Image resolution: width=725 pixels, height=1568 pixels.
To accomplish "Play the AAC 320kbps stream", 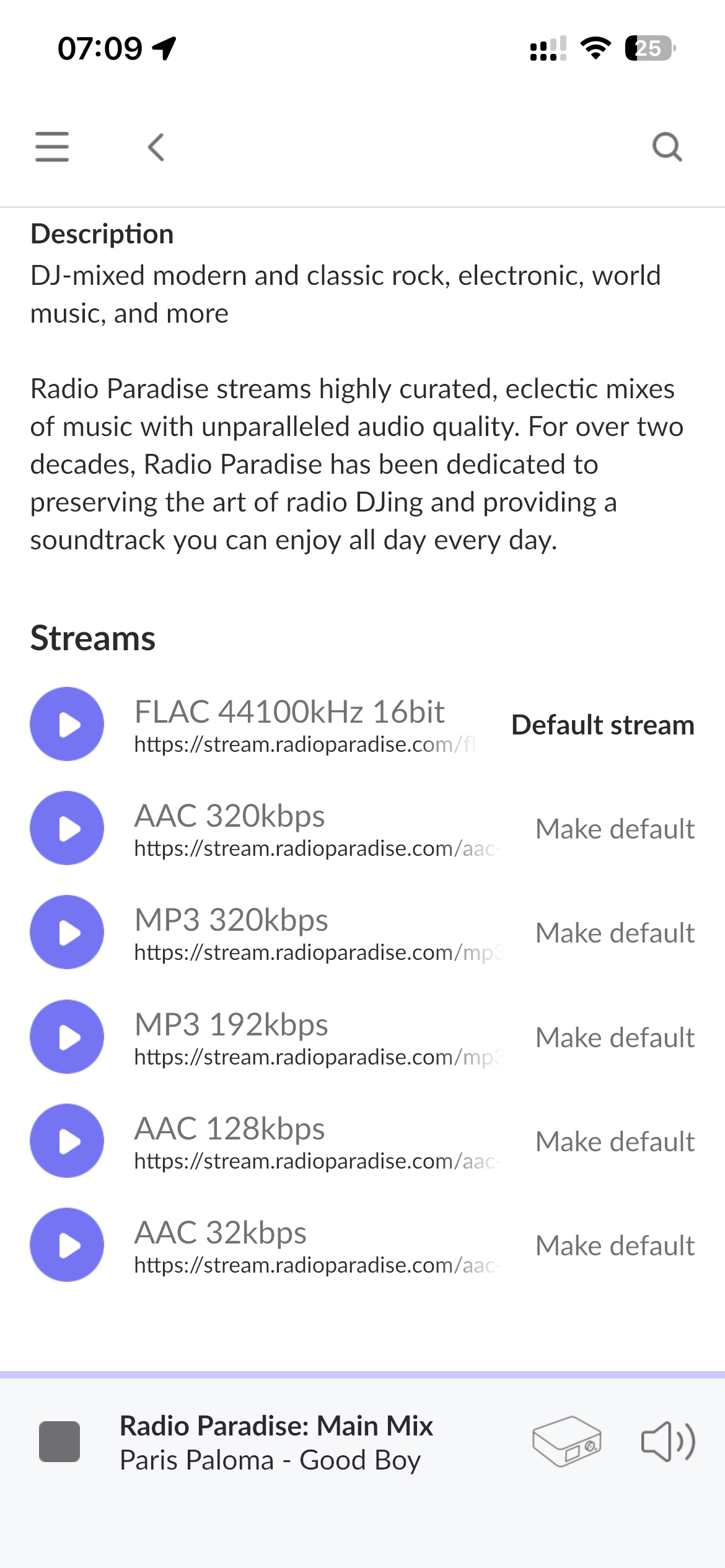I will pyautogui.click(x=67, y=828).
